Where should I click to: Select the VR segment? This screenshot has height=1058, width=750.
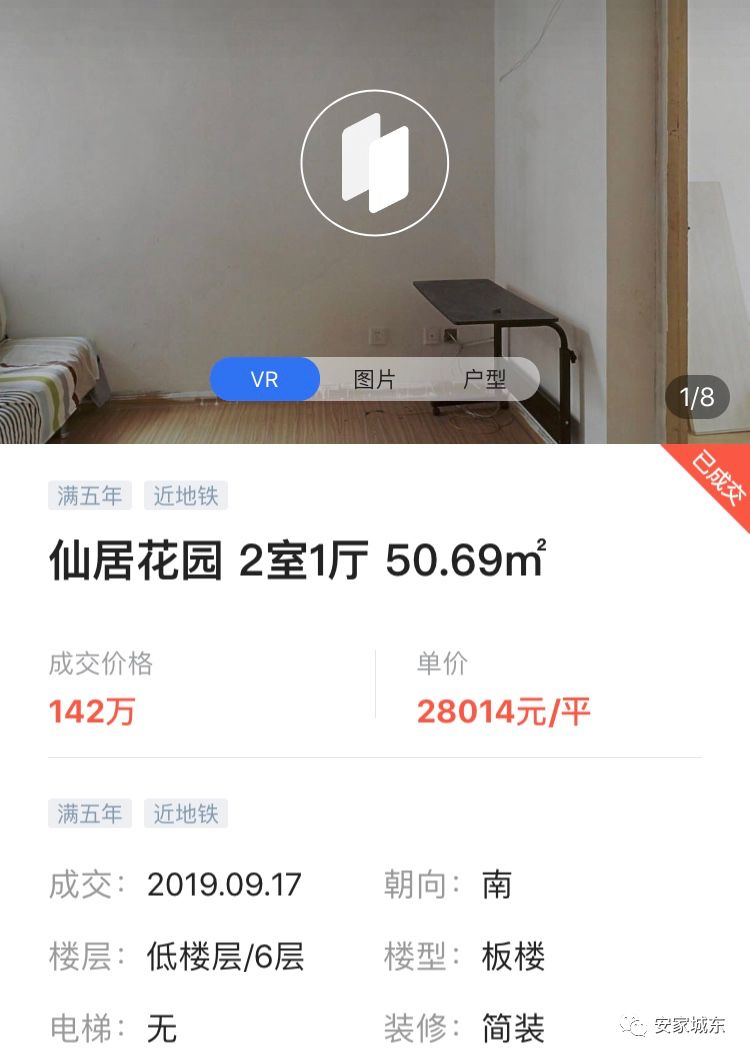265,380
